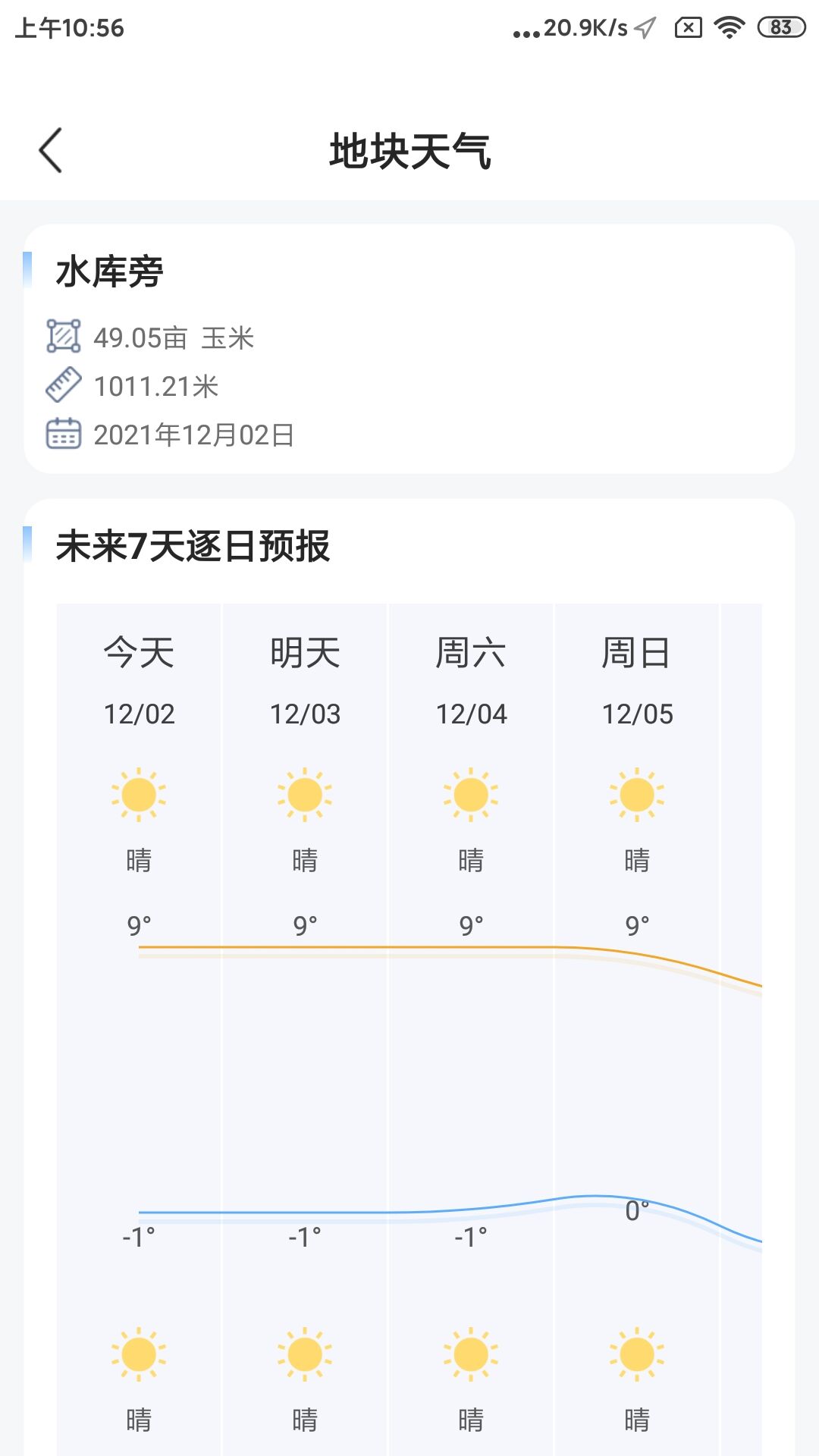Tap the message notification icon in status bar
This screenshot has width=819, height=1456.
tap(687, 26)
